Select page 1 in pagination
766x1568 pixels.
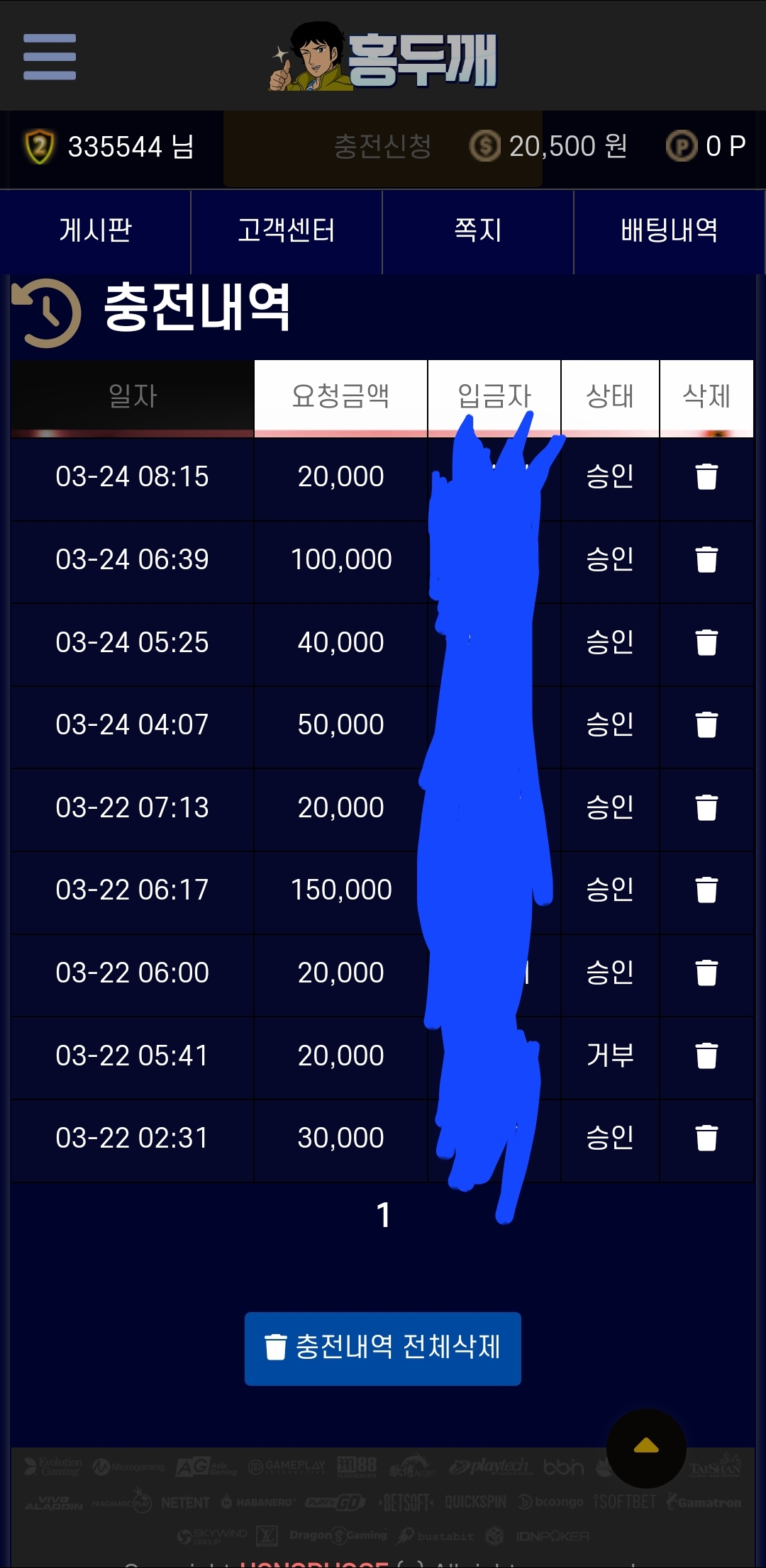point(383,1216)
